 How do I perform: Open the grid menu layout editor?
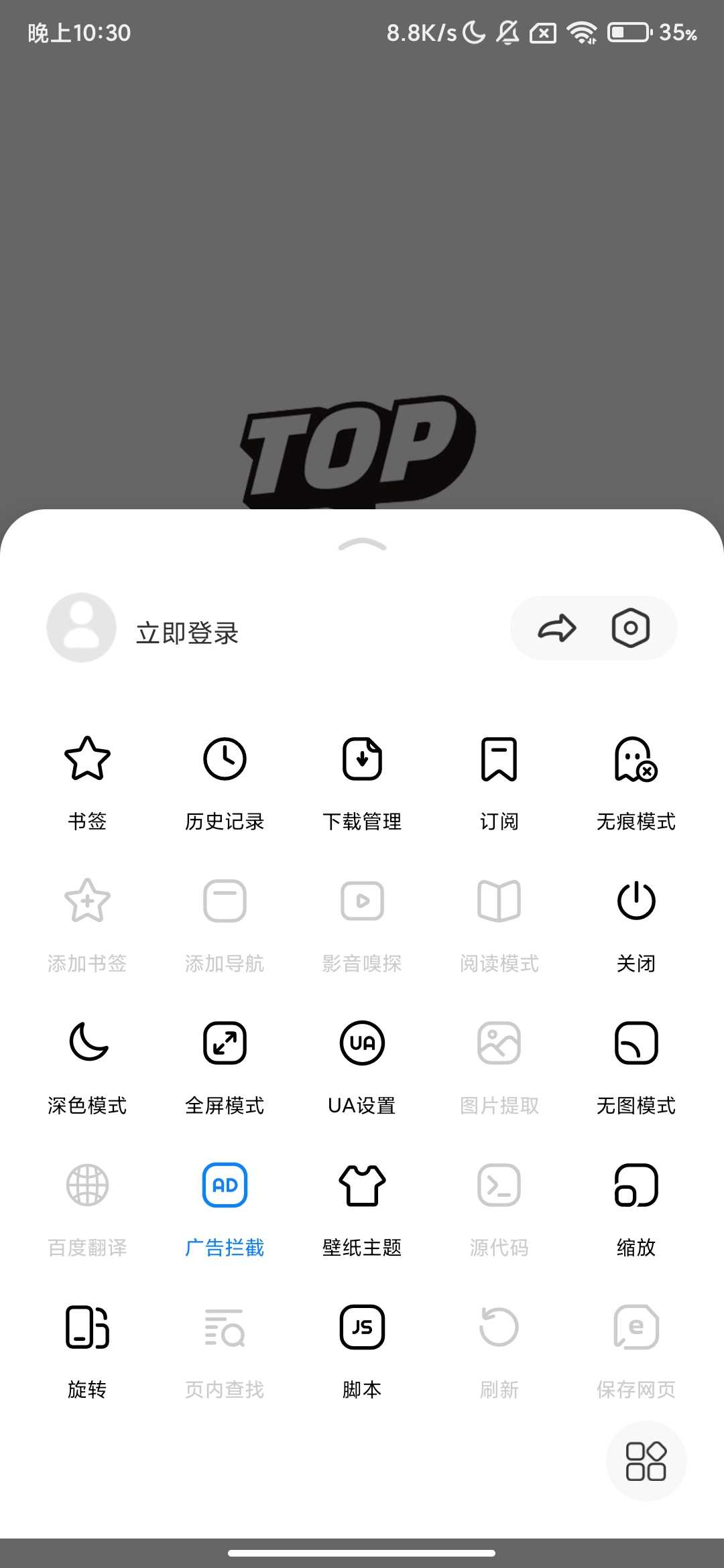646,1462
